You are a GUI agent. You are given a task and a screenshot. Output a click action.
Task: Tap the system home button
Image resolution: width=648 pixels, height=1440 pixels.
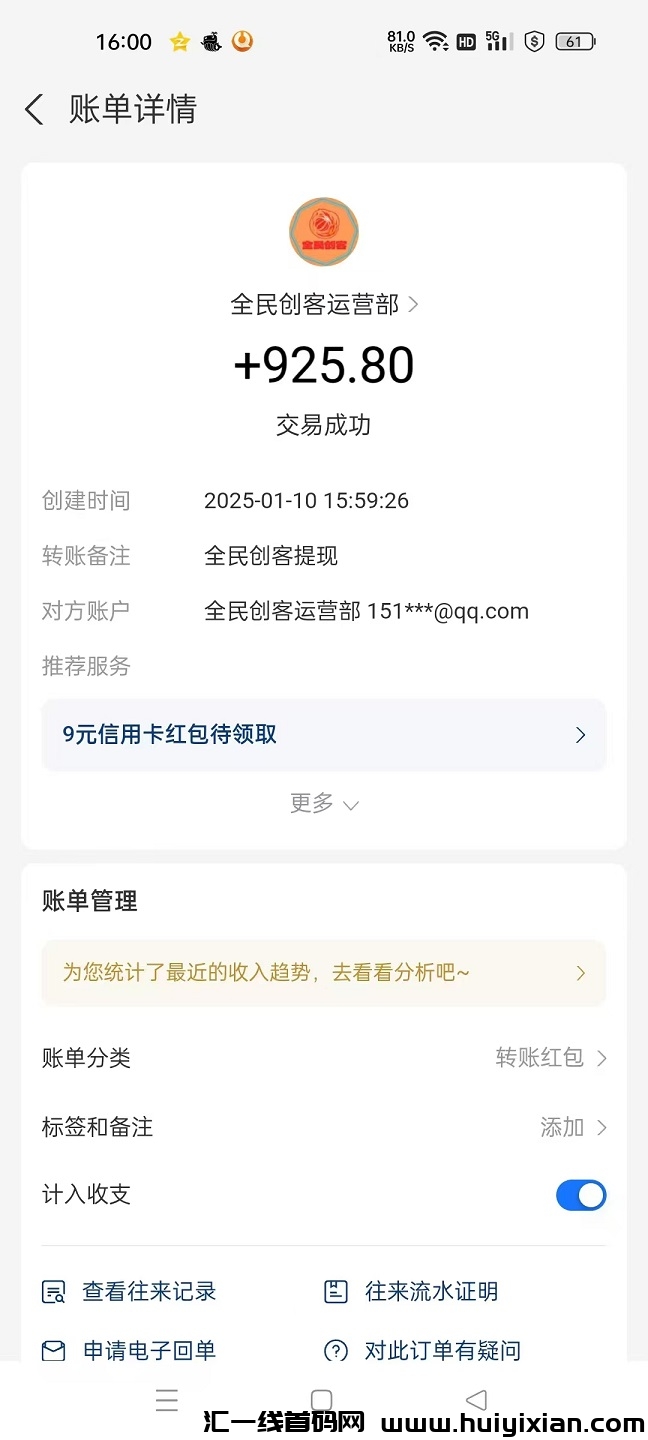321,1399
